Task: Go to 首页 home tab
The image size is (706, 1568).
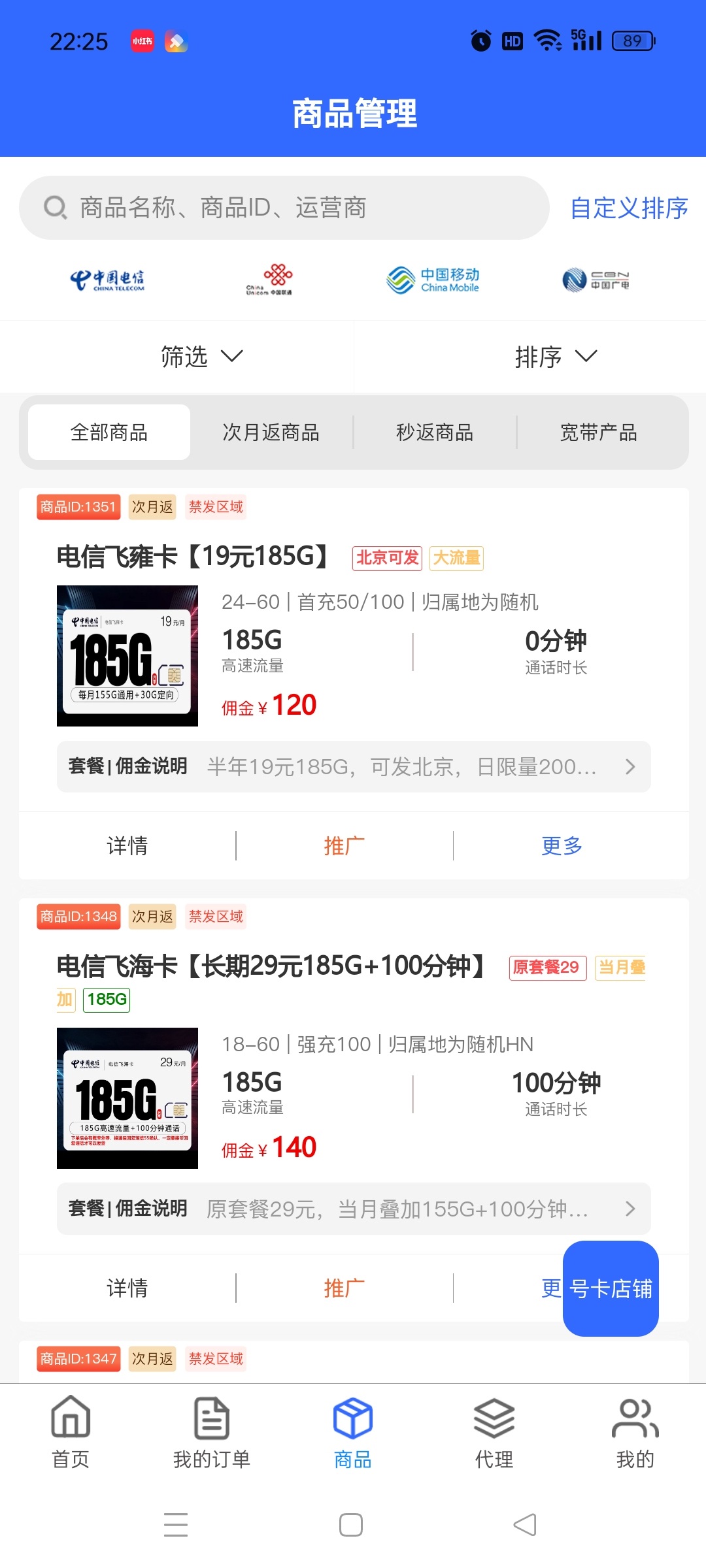Action: 71,1432
